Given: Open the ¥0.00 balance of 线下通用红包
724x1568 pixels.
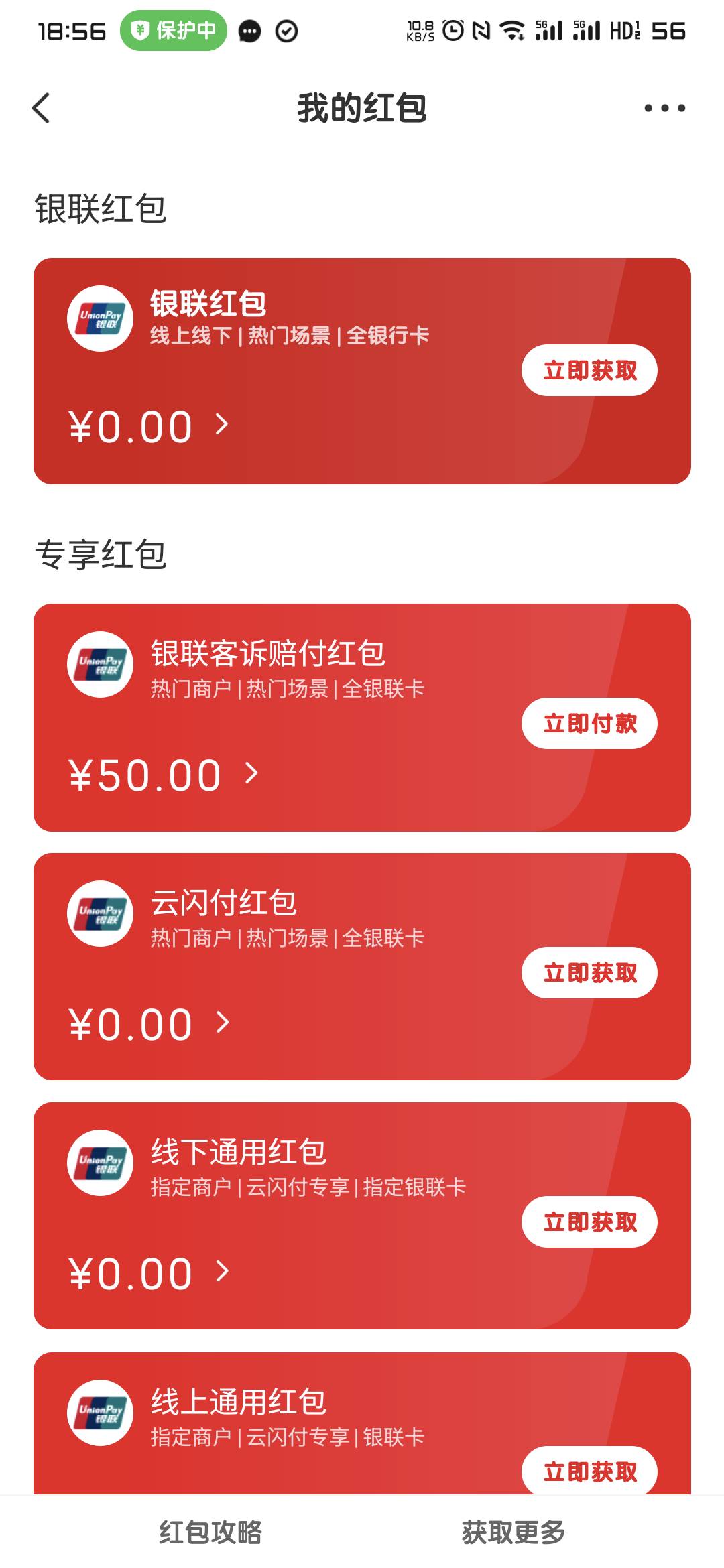Looking at the screenshot, I should (x=149, y=1274).
